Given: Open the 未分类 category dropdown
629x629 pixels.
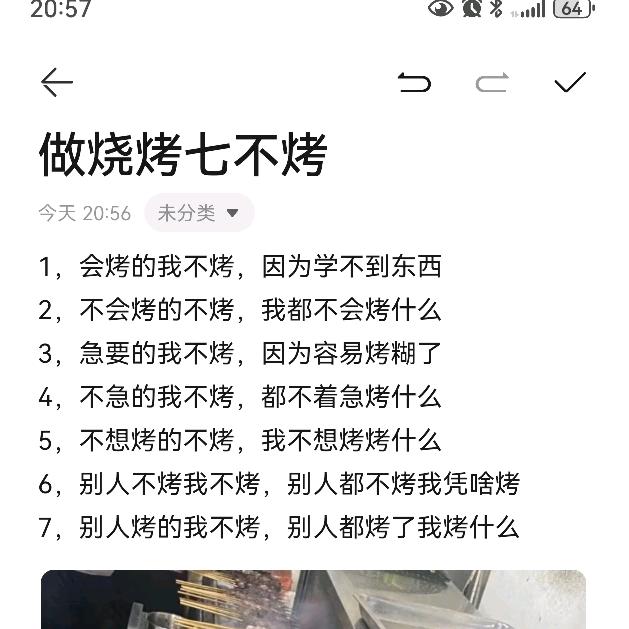Looking at the screenshot, I should click(199, 213).
